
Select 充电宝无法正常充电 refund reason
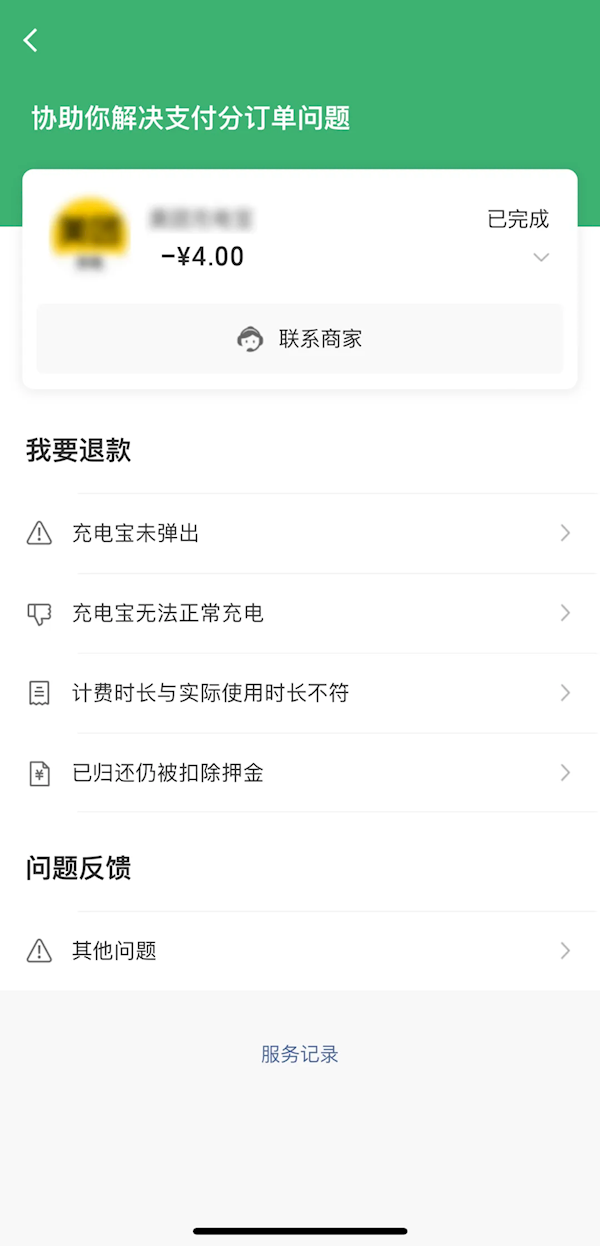point(300,613)
